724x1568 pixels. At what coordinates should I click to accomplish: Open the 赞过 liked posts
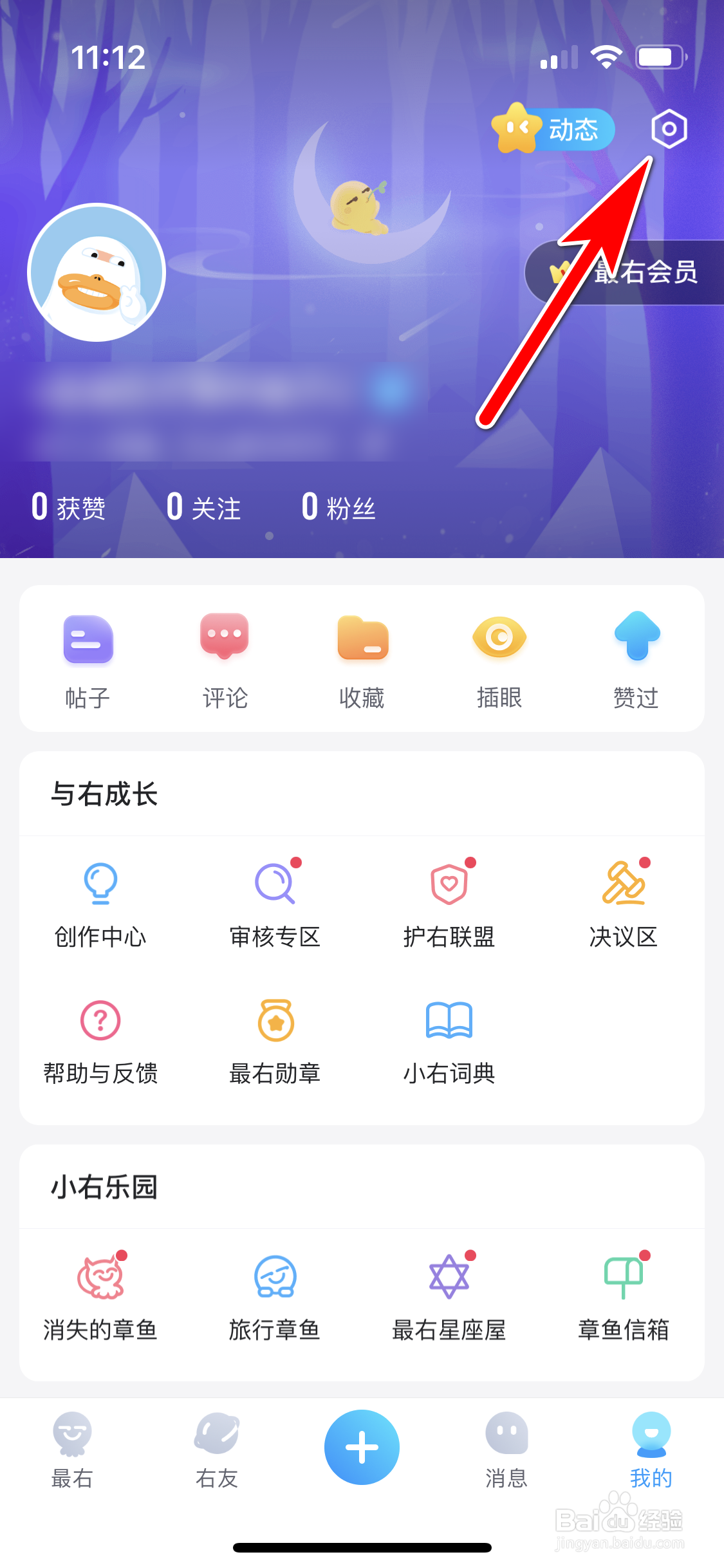[635, 657]
